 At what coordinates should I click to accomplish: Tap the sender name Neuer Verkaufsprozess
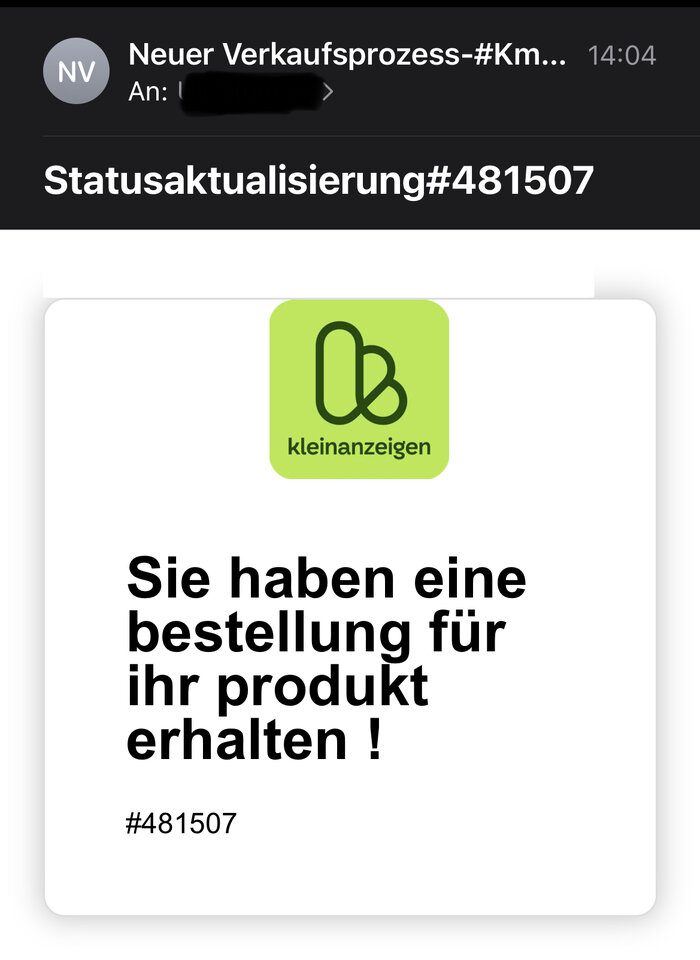[348, 54]
